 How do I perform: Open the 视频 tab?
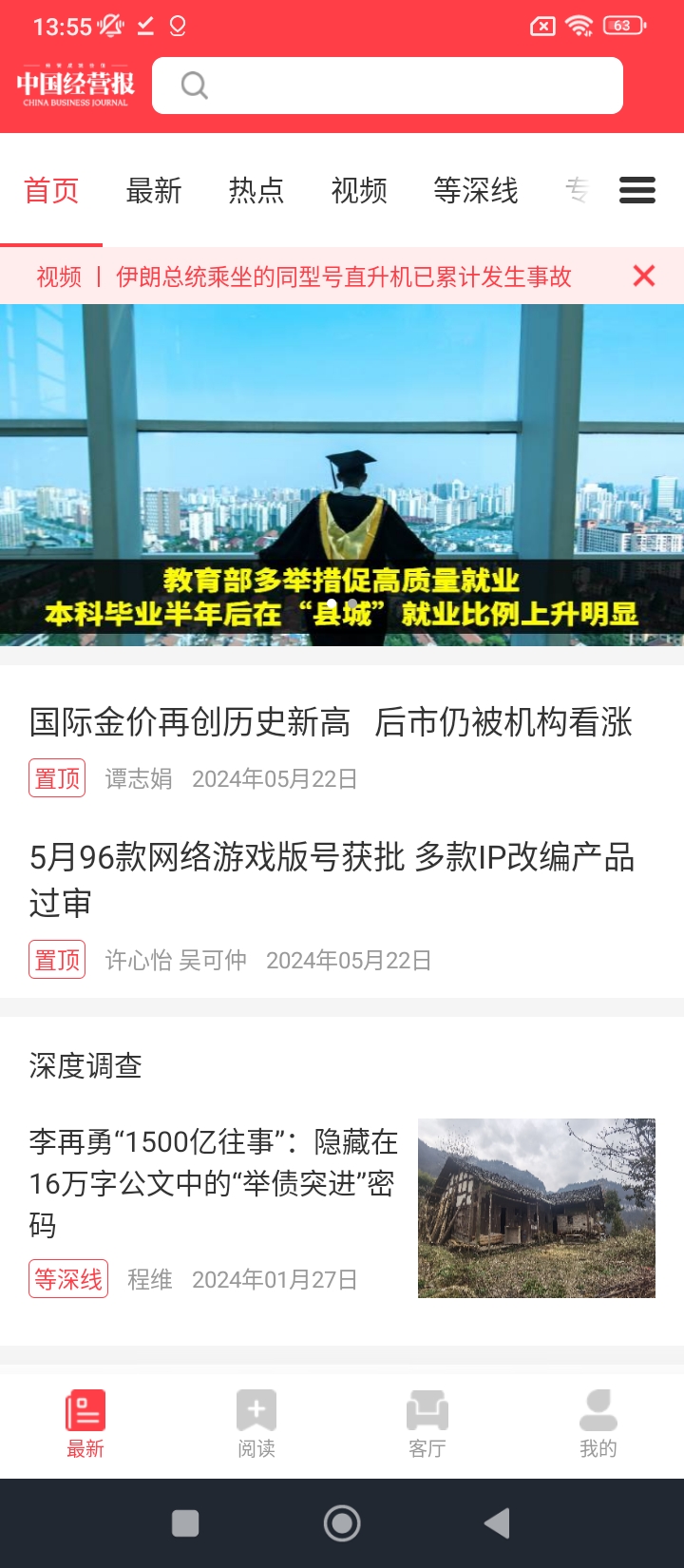click(x=359, y=191)
